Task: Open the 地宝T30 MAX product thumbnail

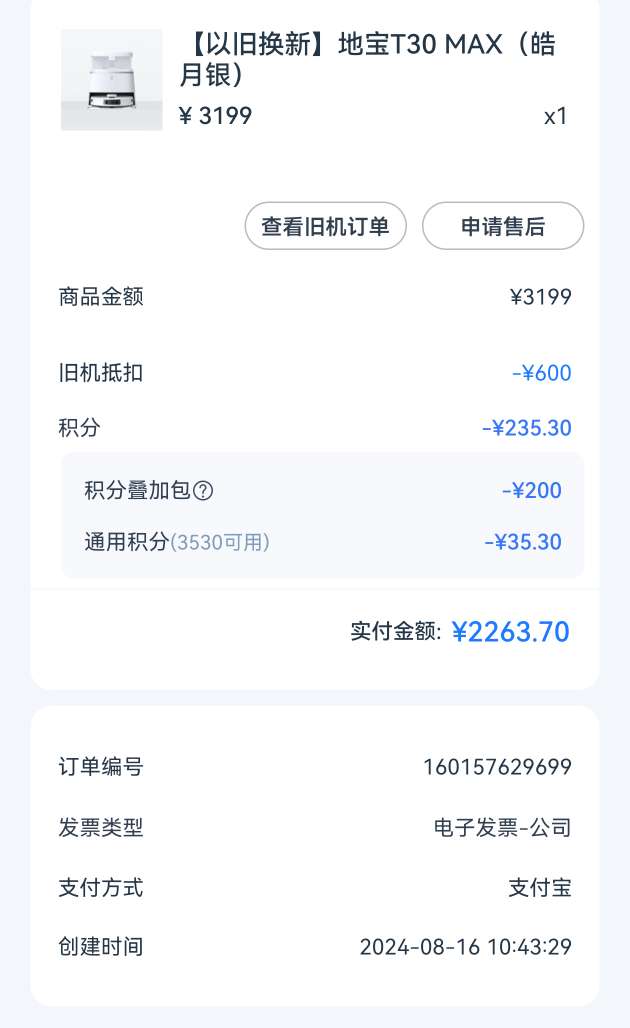Action: coord(112,80)
